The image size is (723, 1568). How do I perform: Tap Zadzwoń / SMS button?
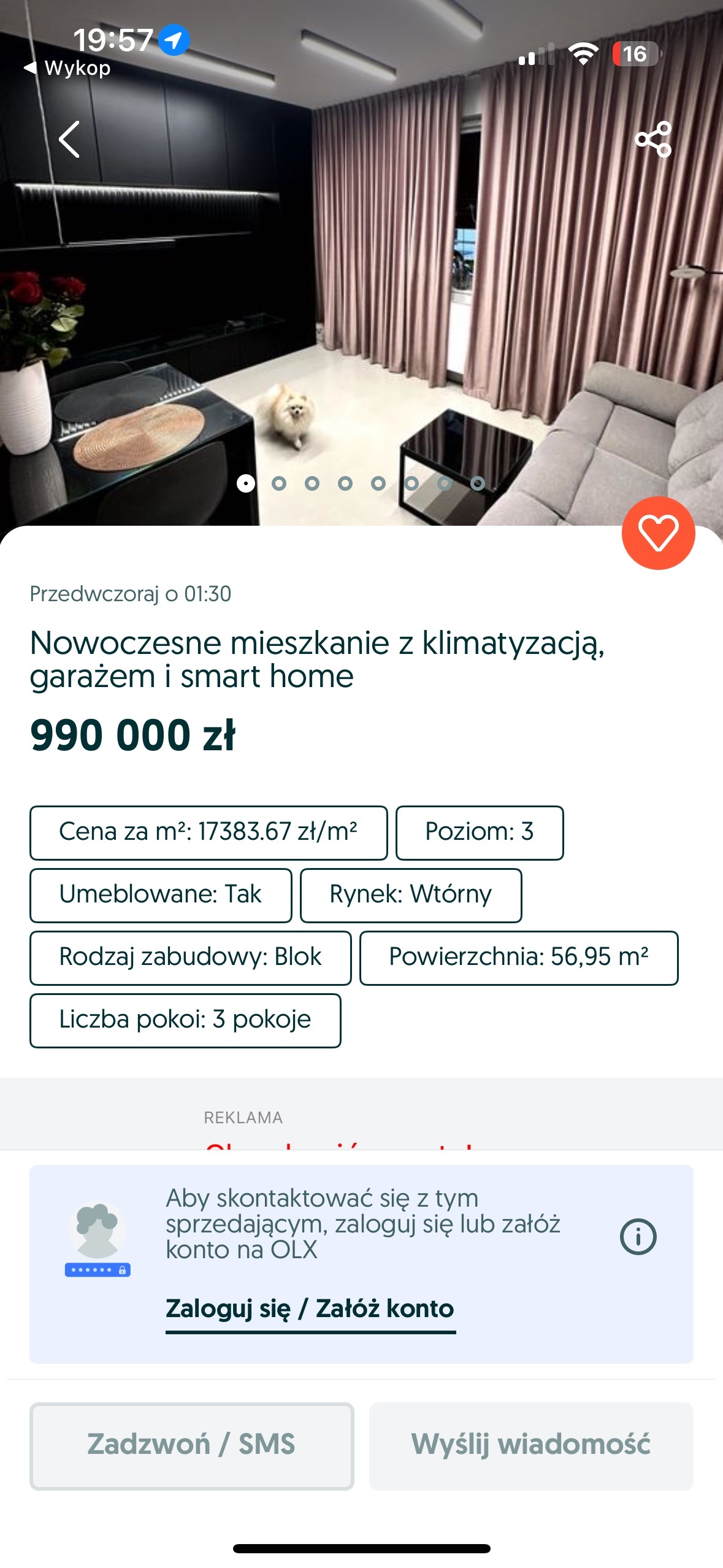click(x=191, y=1445)
